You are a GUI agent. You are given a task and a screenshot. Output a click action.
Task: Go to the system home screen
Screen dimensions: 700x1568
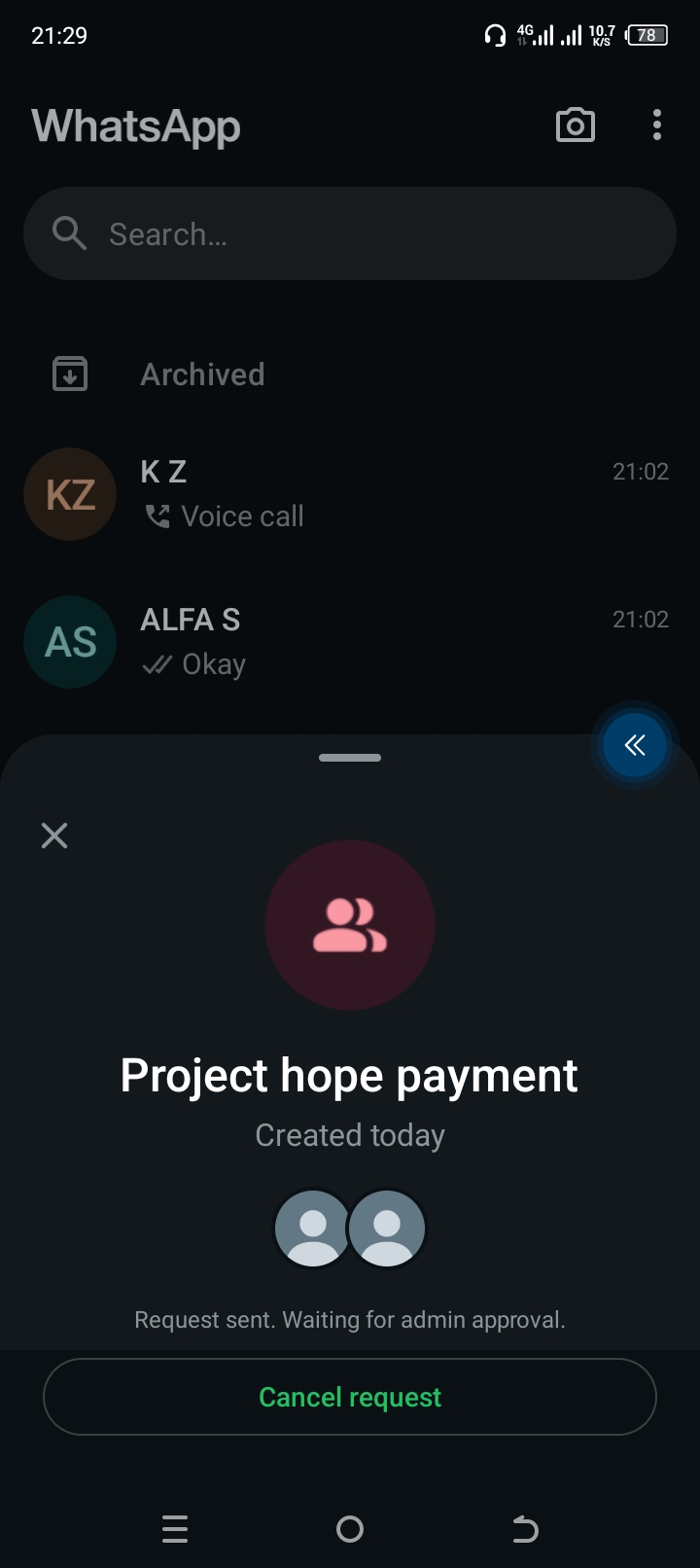click(350, 1529)
